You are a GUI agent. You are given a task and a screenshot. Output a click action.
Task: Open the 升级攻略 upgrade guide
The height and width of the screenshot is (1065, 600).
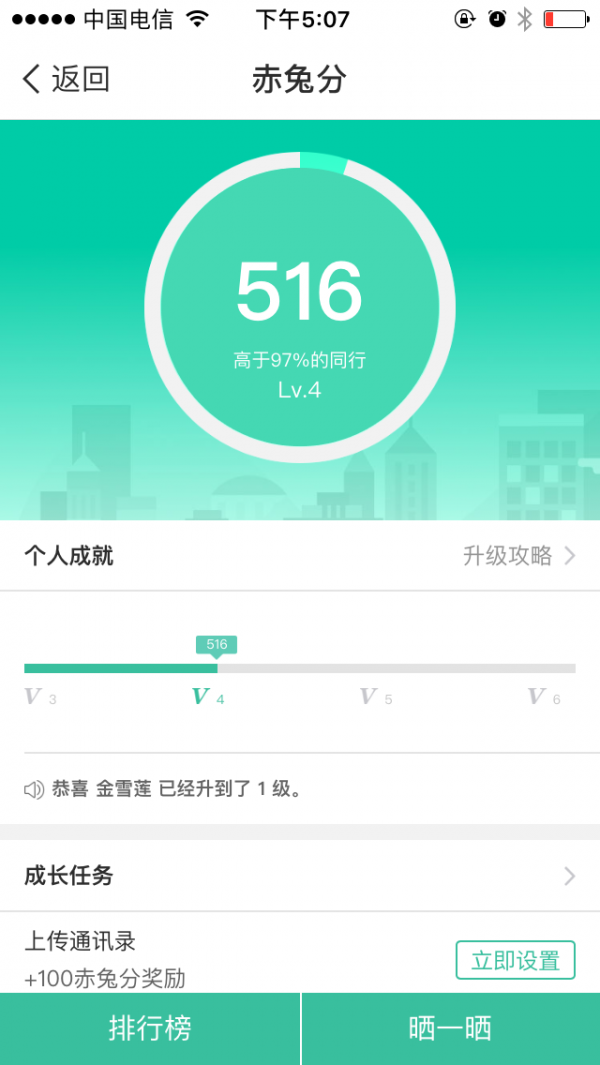click(x=519, y=556)
